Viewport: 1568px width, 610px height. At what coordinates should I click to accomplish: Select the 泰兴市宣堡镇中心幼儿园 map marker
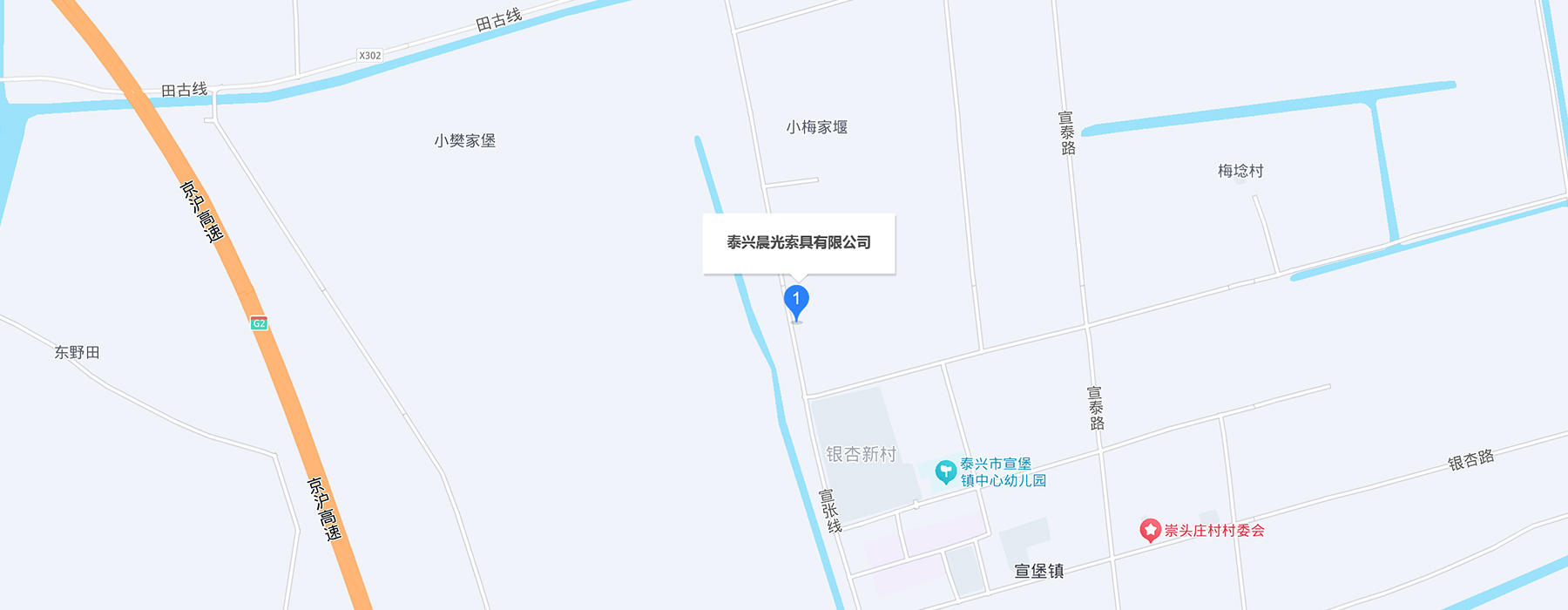click(945, 471)
